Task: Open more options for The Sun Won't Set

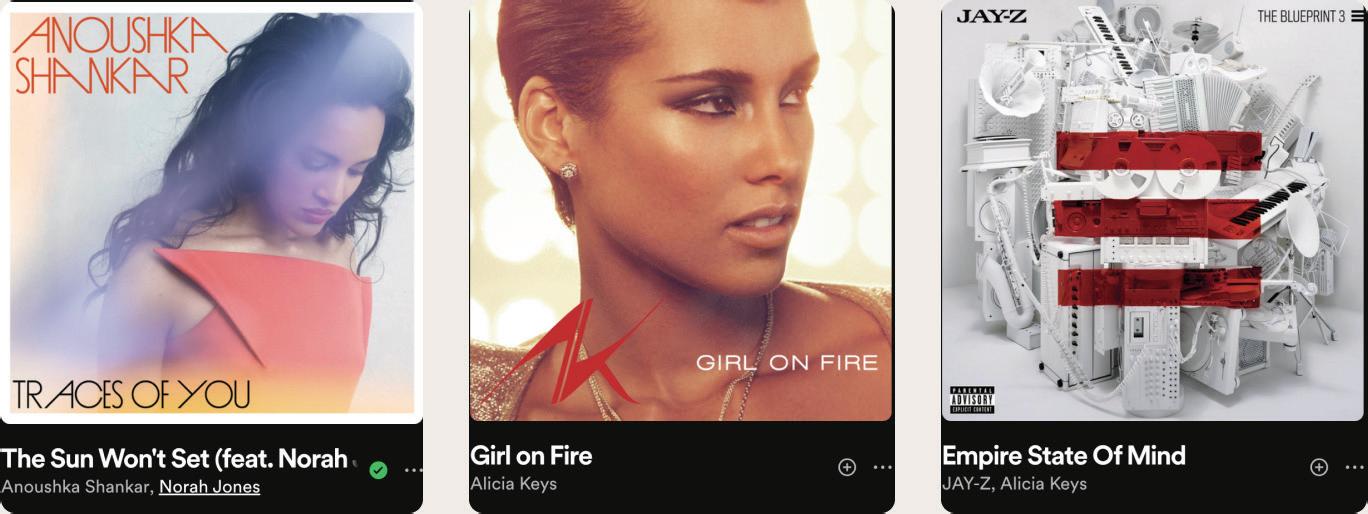Action: (x=412, y=470)
